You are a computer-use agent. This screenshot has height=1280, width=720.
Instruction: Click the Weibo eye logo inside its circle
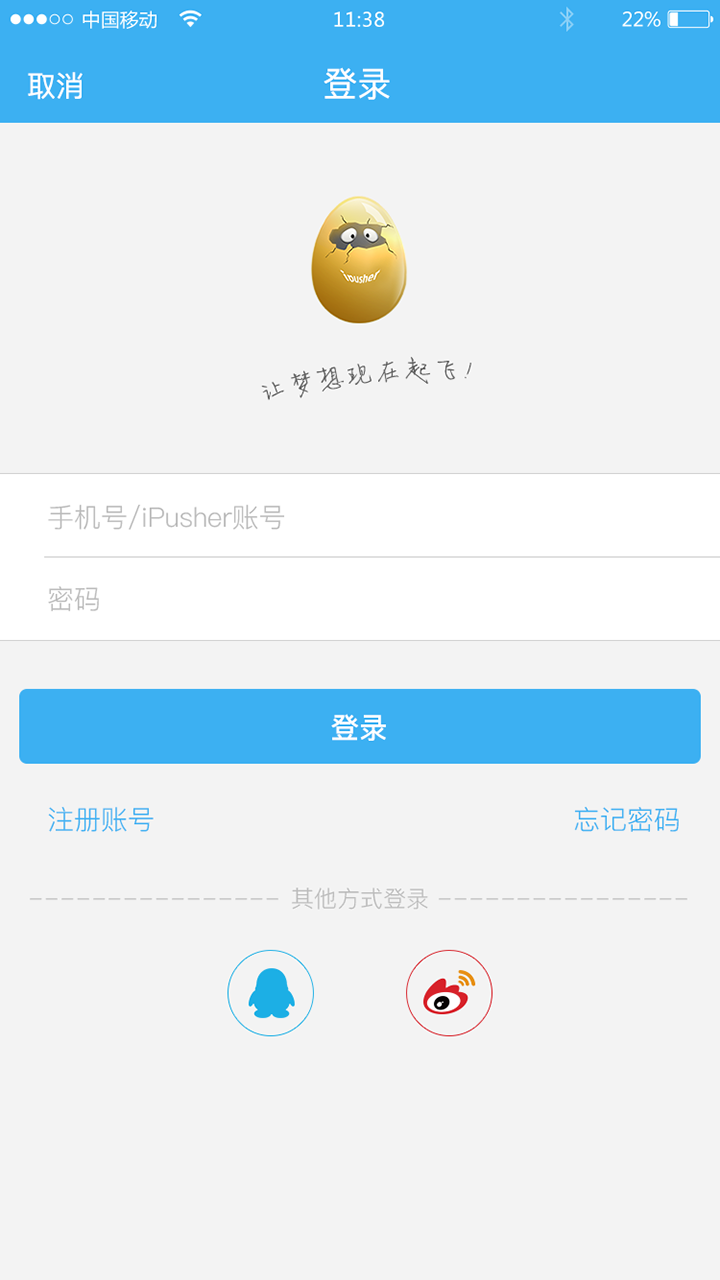[x=448, y=992]
